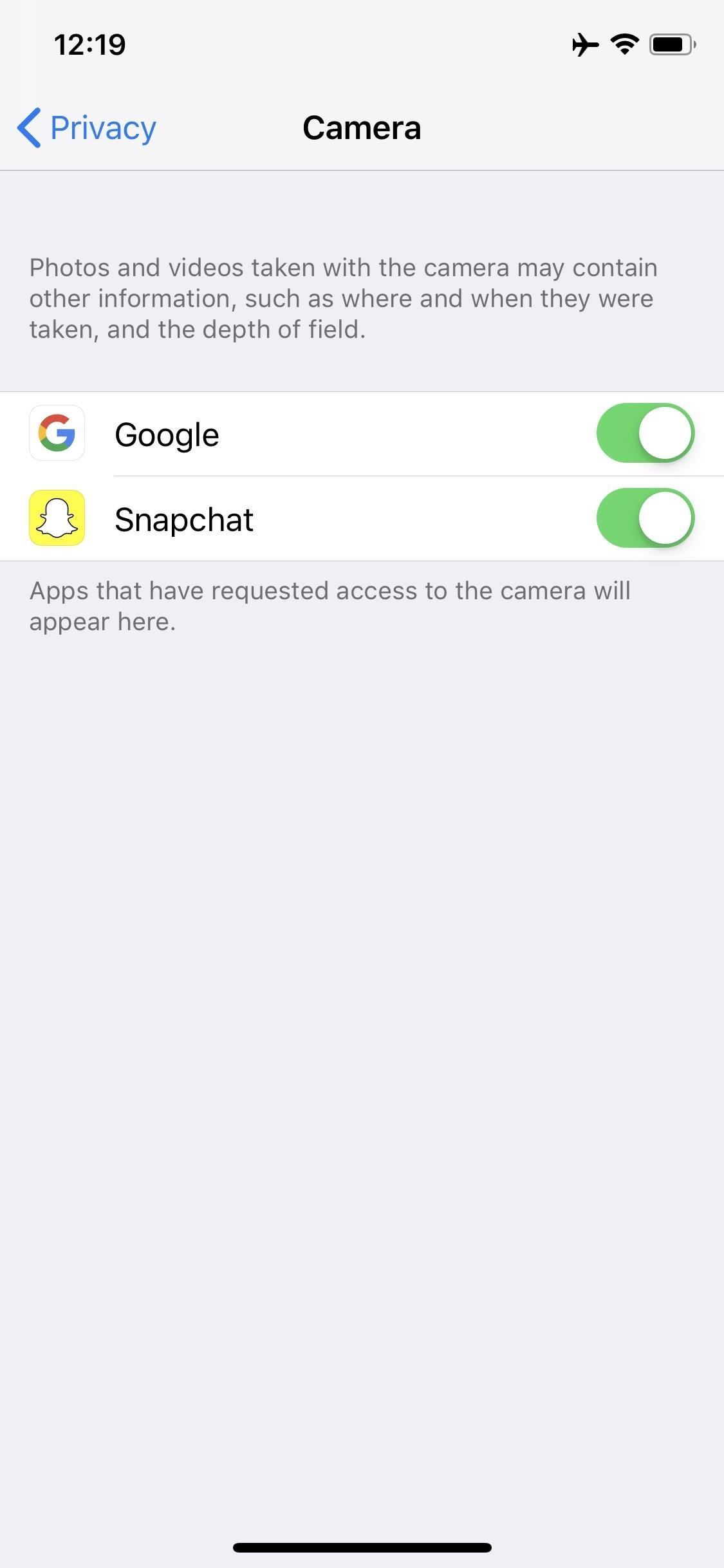Tap the Wi-Fi signal icon
The width and height of the screenshot is (724, 1568).
[623, 44]
